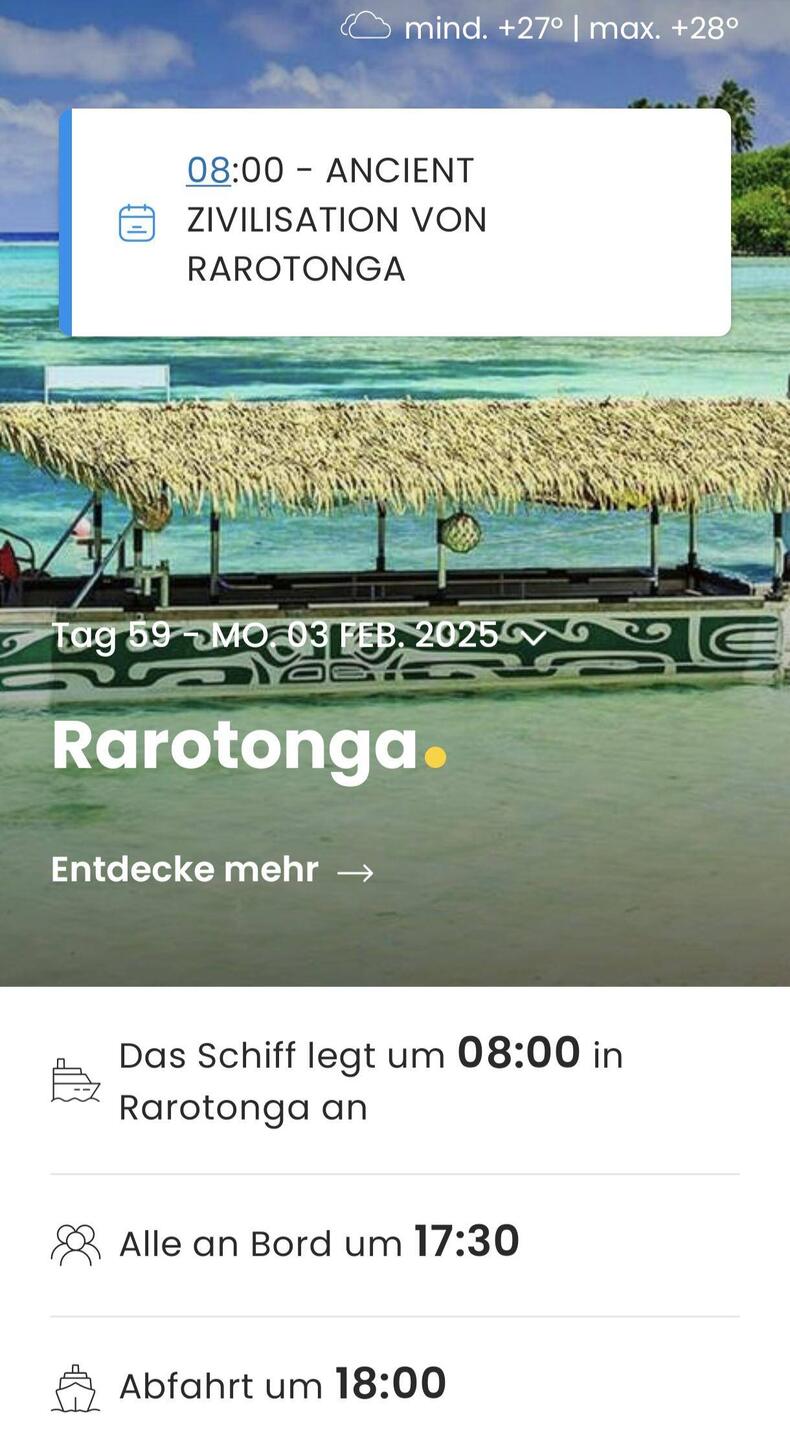Tap the maximum temperature +28° display
The width and height of the screenshot is (790, 1440).
(x=665, y=27)
